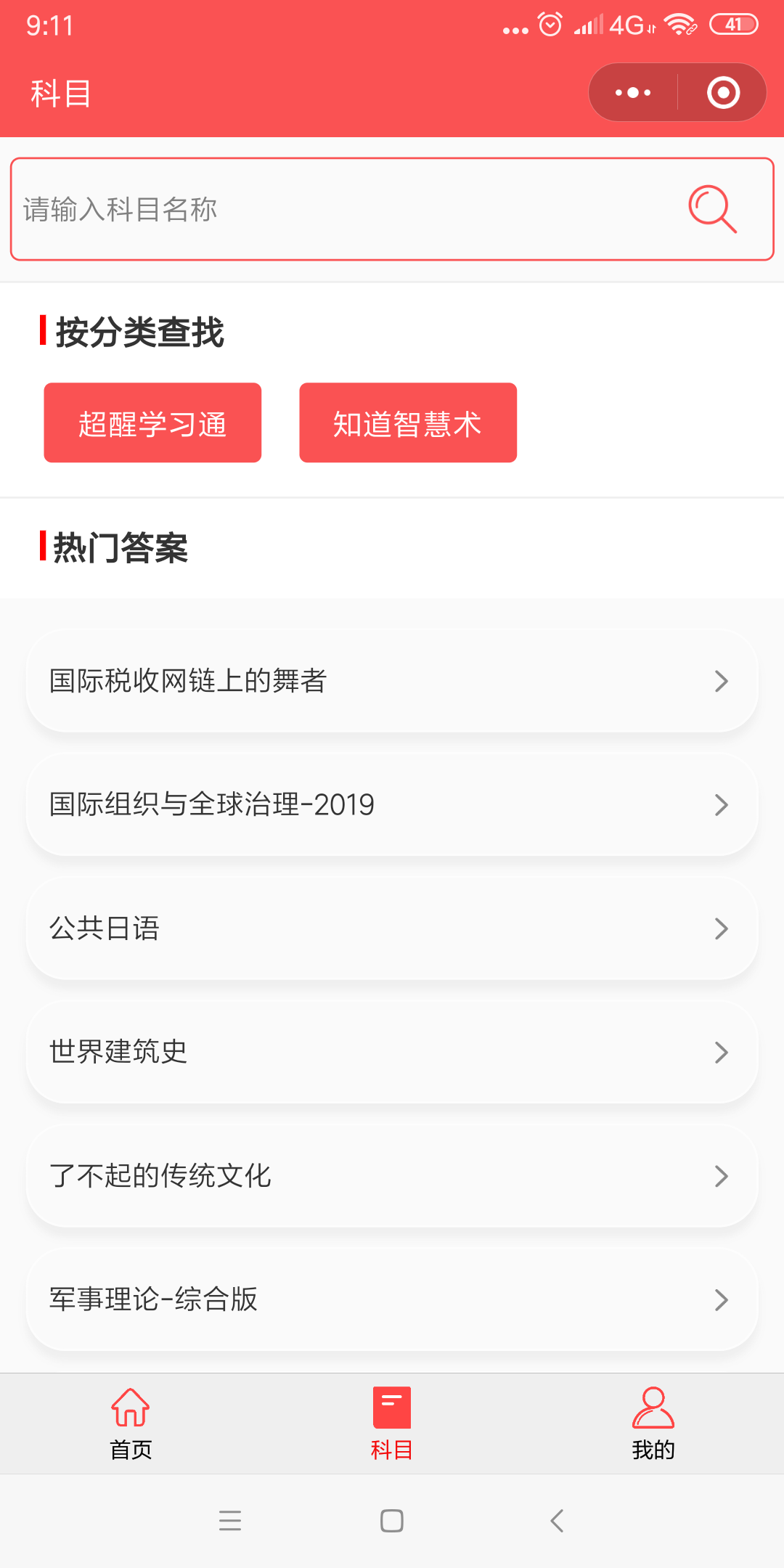Select the 知道智慧术 category

[408, 422]
